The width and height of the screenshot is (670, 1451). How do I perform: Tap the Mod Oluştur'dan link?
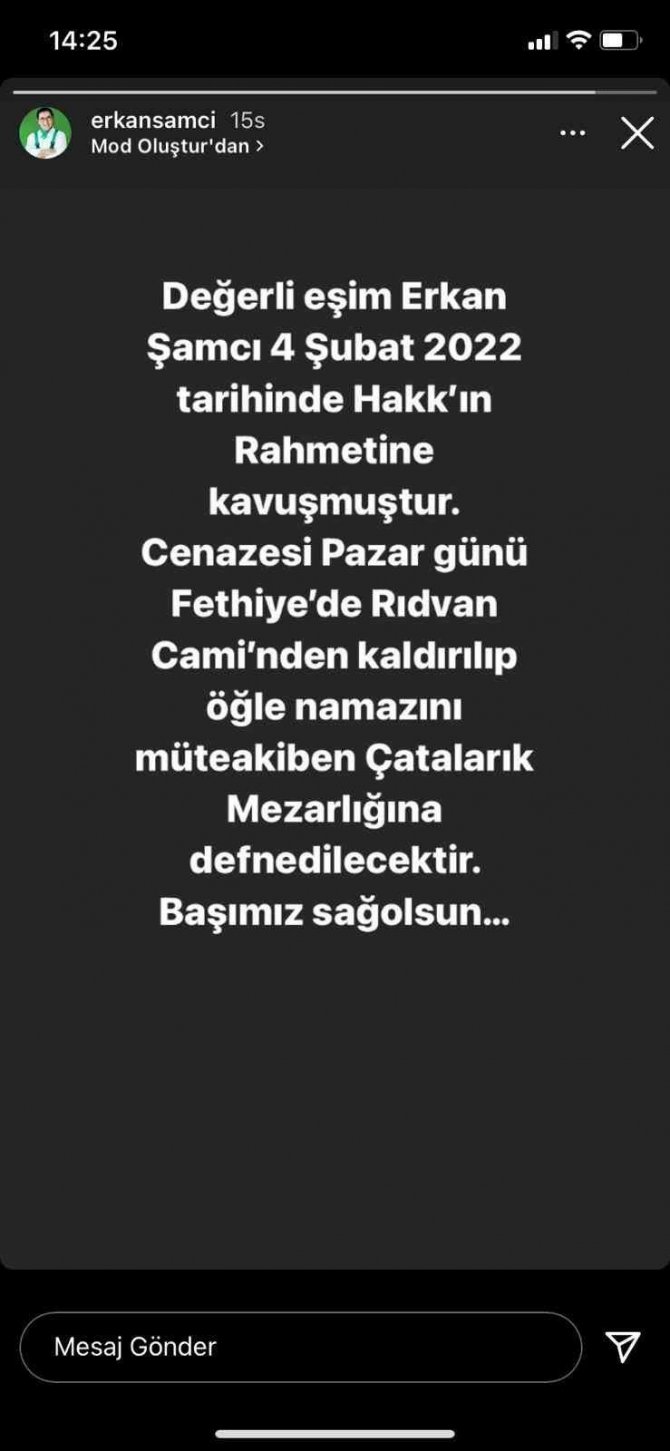(x=177, y=146)
